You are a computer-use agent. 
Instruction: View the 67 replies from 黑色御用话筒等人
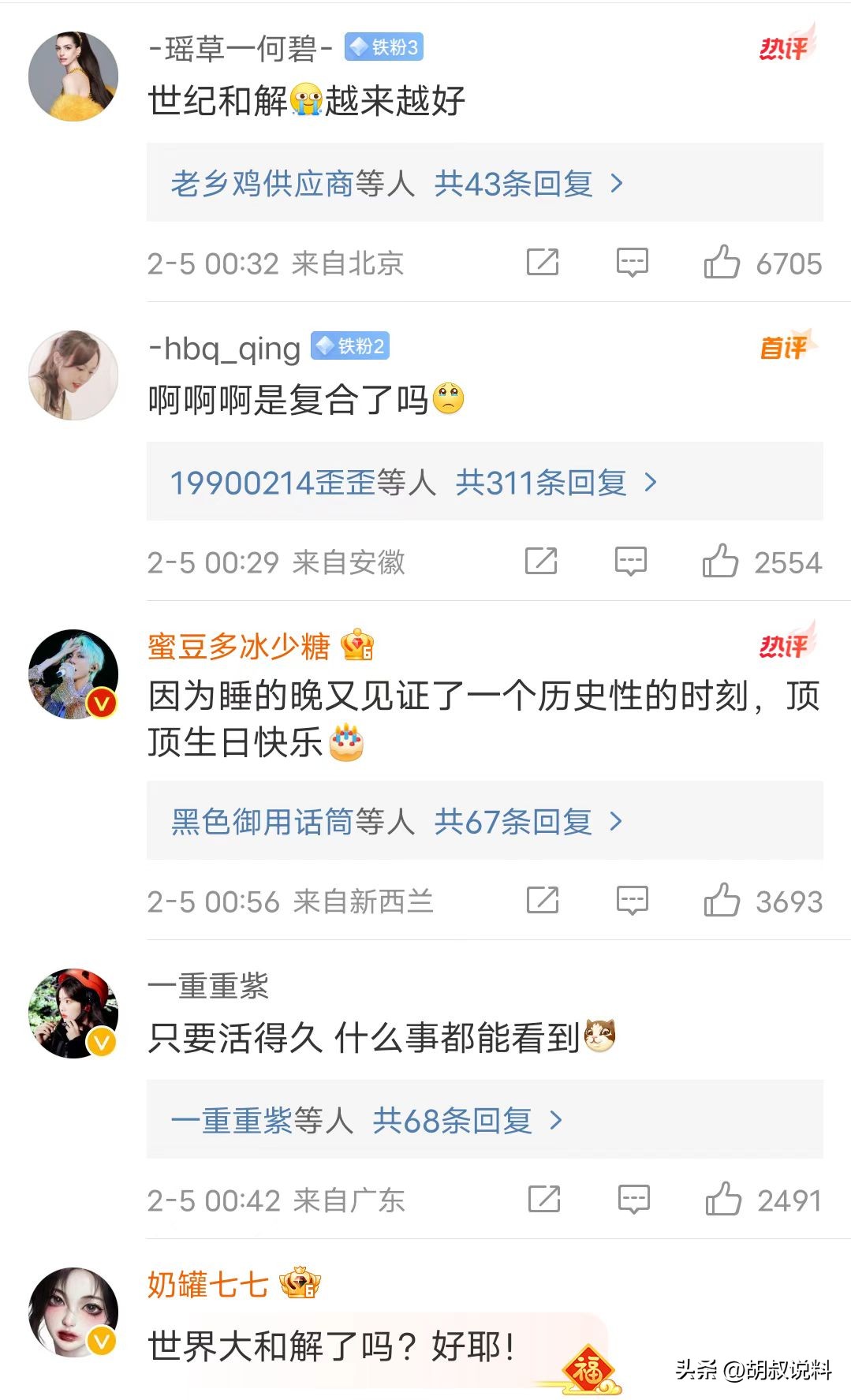coord(397,822)
